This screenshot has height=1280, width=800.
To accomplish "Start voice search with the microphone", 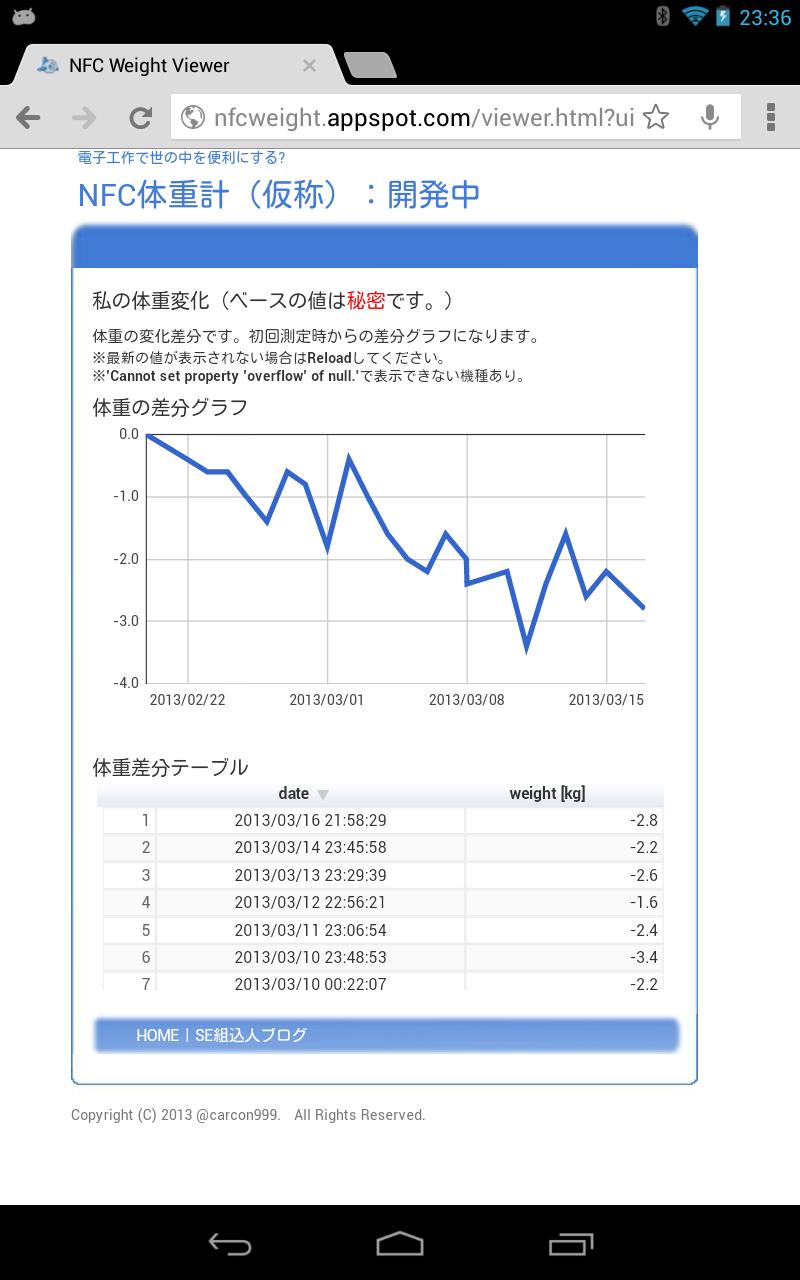I will coord(710,118).
